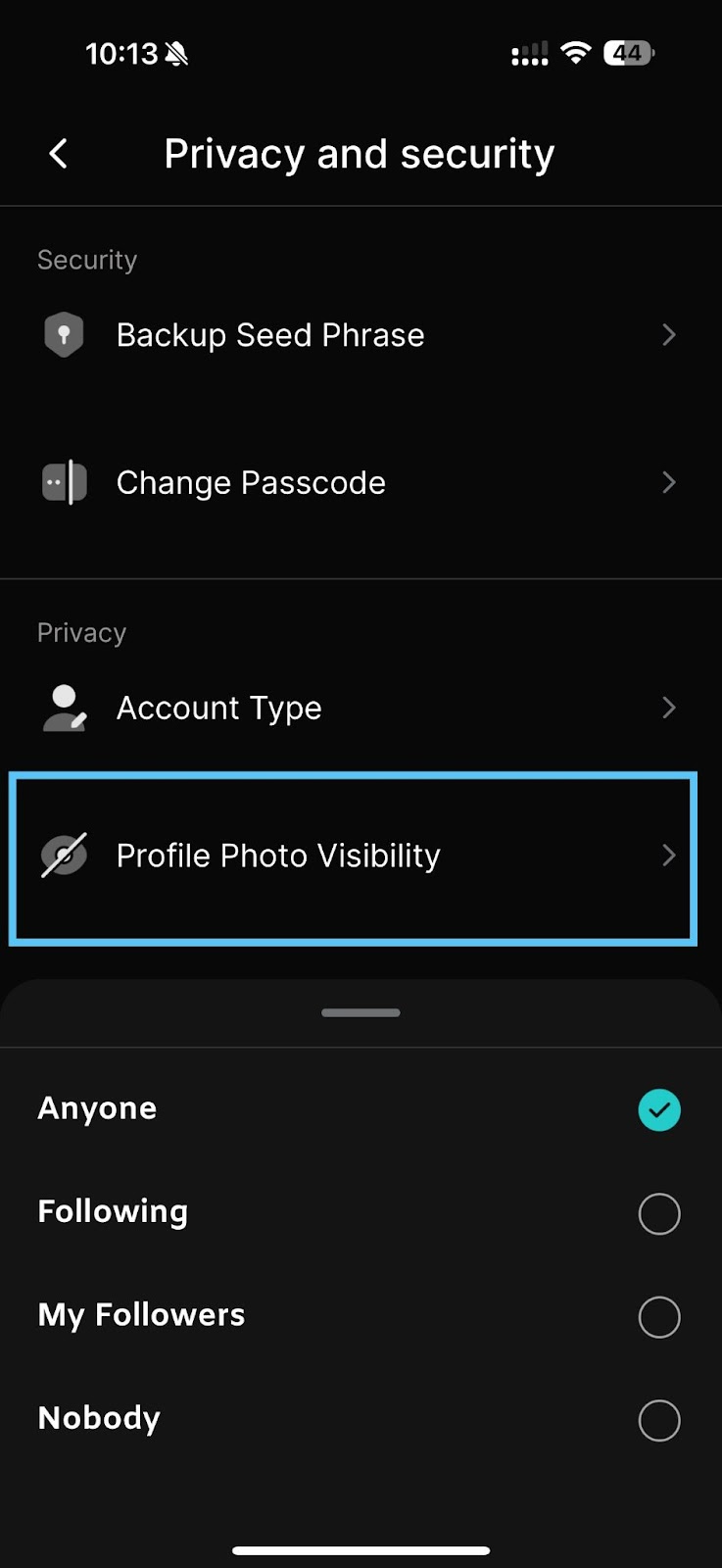This screenshot has height=1568, width=722.
Task: Choose the Following visibility option
Action: (x=658, y=1213)
